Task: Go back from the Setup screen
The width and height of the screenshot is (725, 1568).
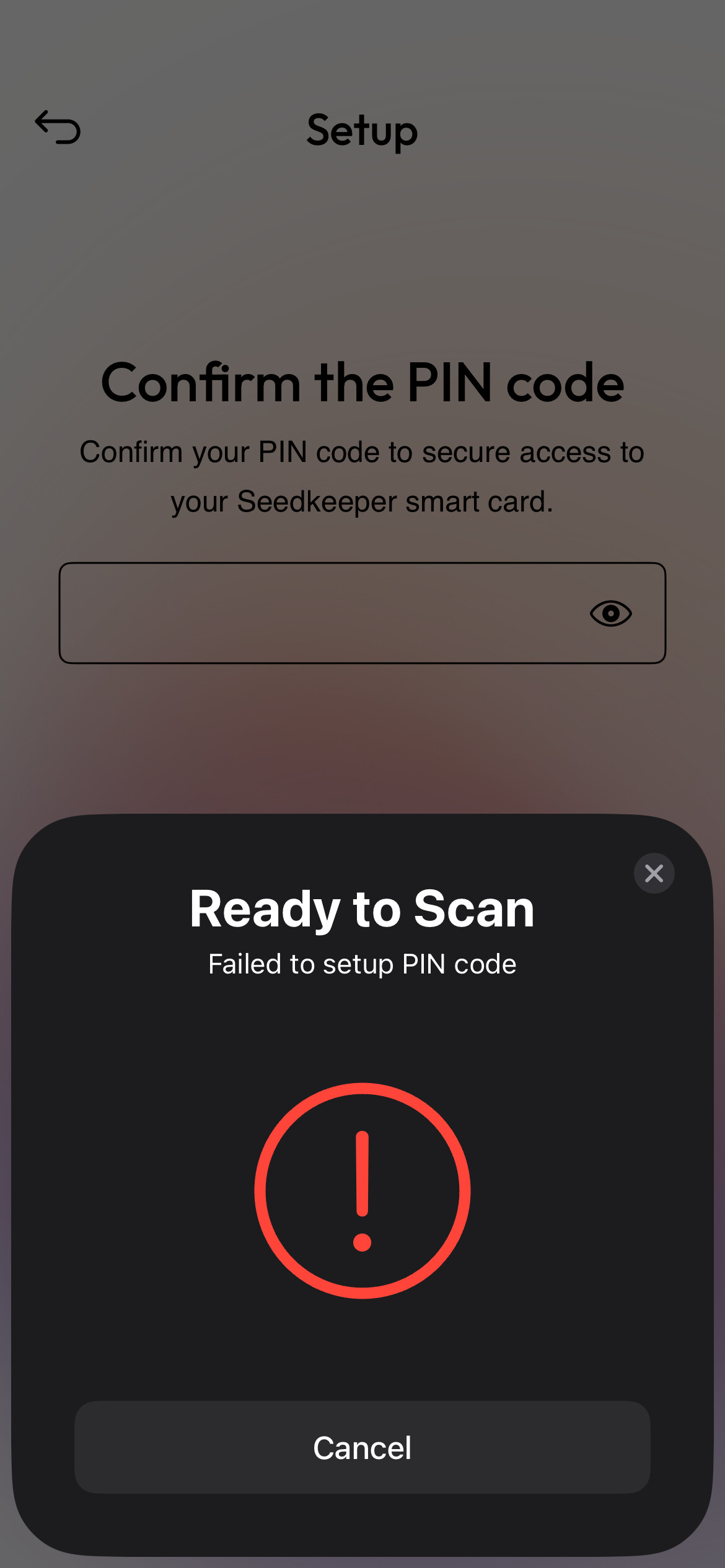Action: pos(58,127)
